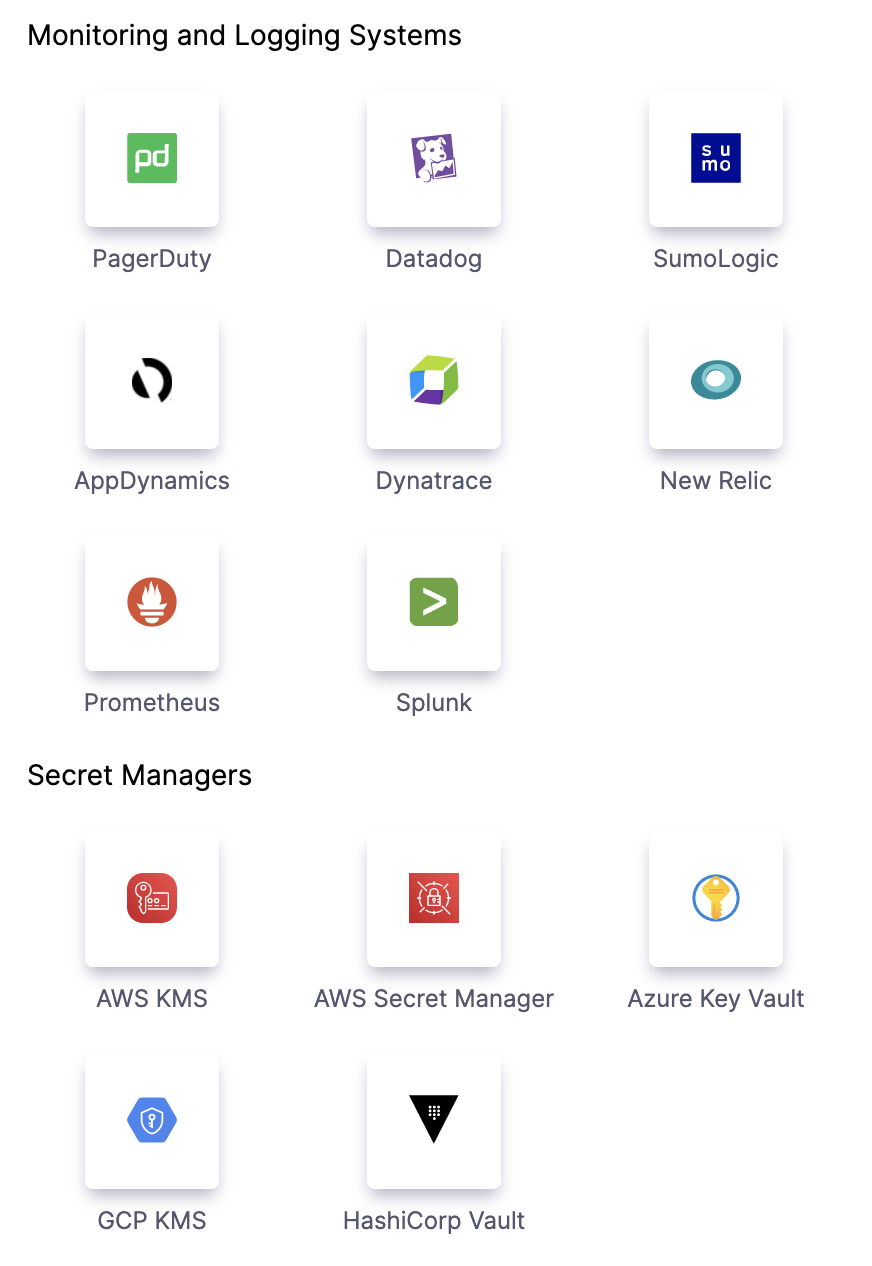Choose SumoLogic from monitoring systems
This screenshot has height=1266, width=872.
point(716,159)
